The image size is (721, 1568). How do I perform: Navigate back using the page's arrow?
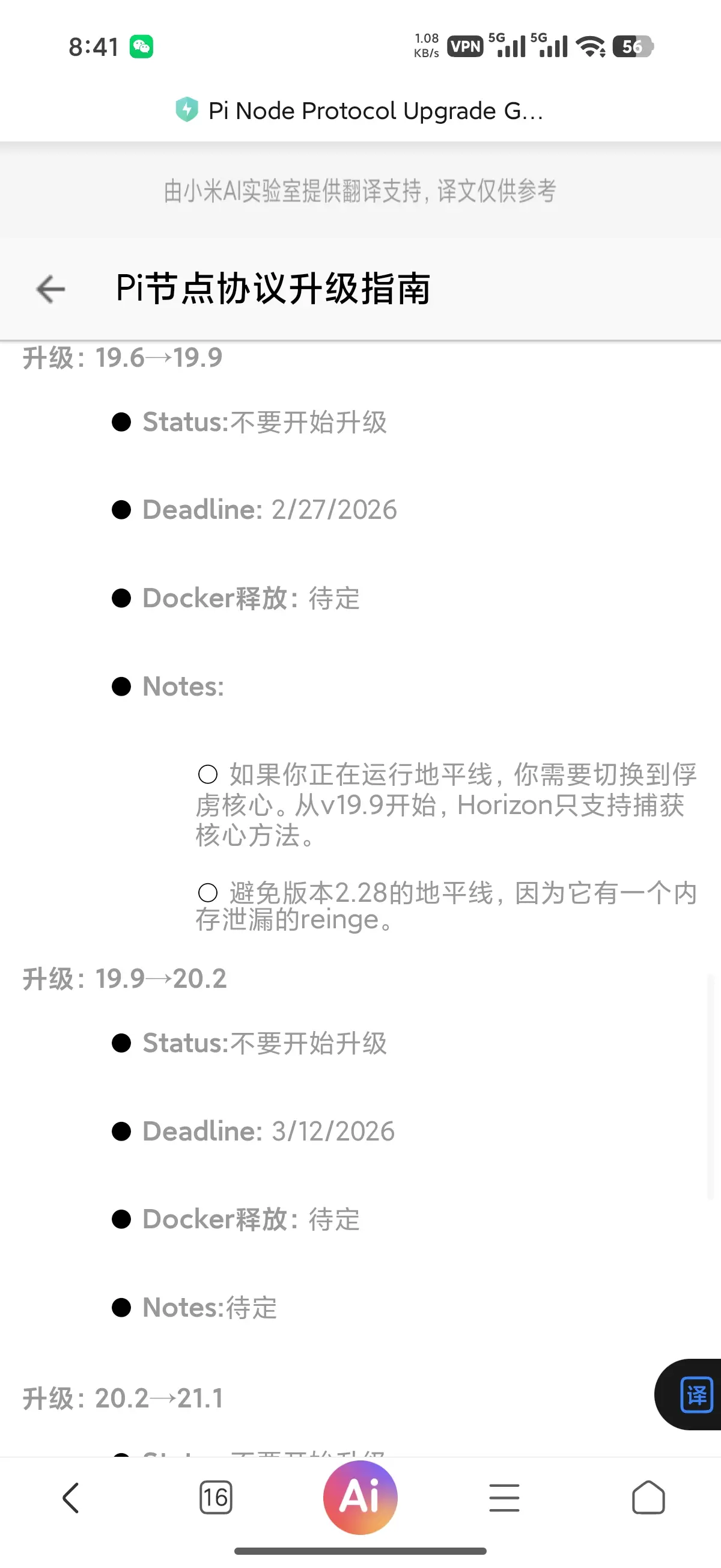tap(49, 290)
